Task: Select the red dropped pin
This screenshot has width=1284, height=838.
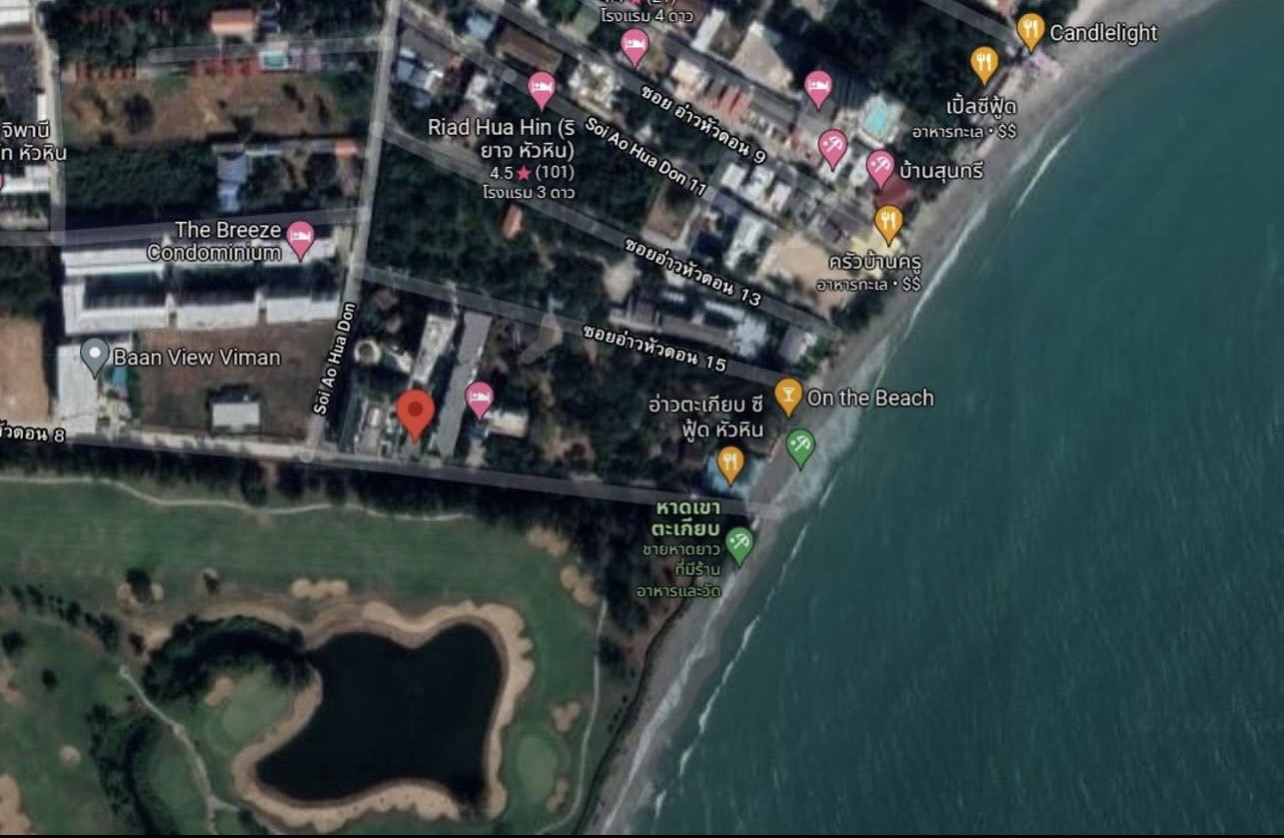Action: pos(415,412)
